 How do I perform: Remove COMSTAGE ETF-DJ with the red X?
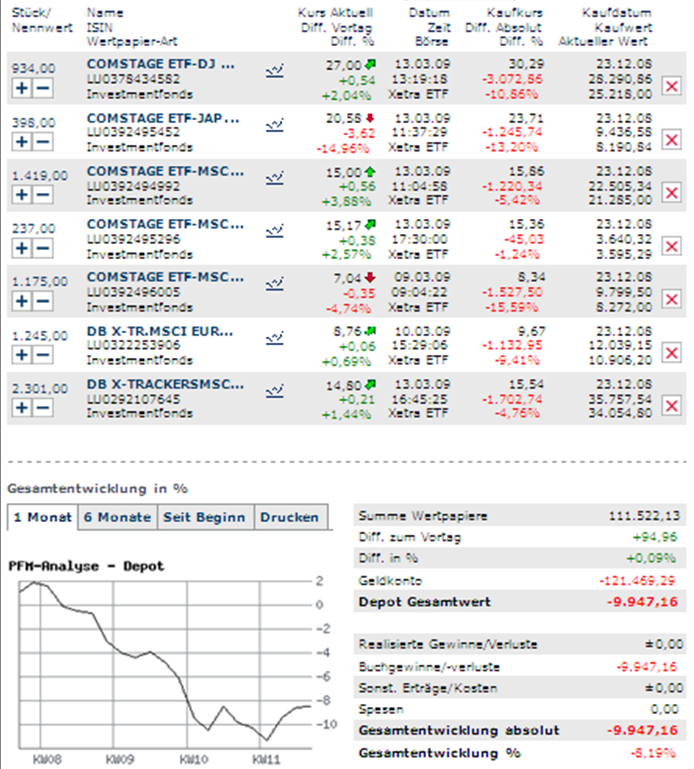671,88
